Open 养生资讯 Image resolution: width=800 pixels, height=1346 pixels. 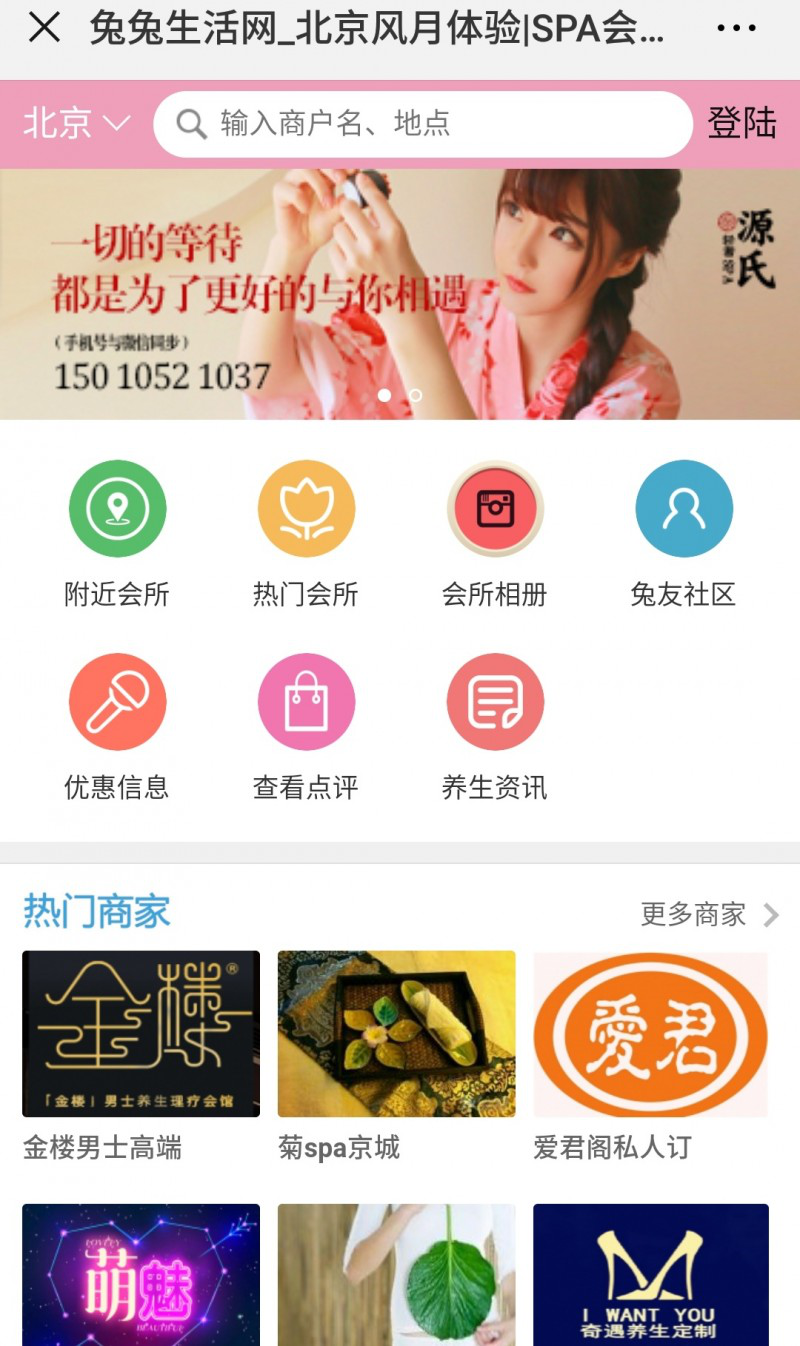[x=495, y=728]
